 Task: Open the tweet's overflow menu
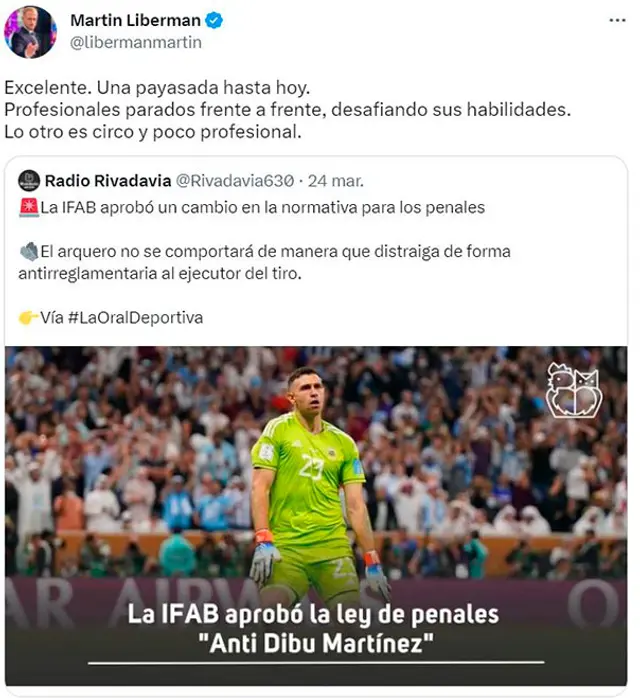tap(614, 20)
